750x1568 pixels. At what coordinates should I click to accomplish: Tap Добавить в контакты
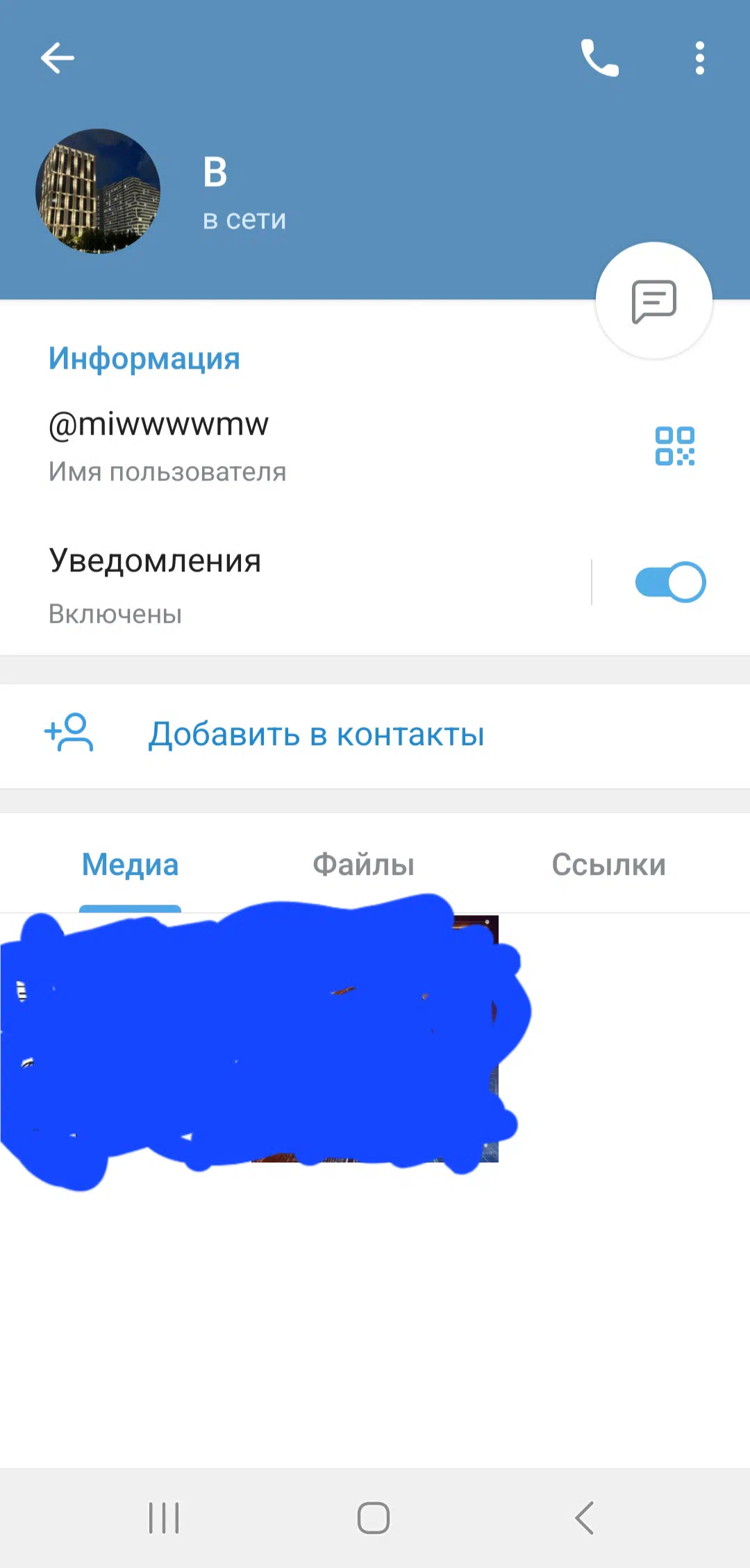[x=375, y=735]
